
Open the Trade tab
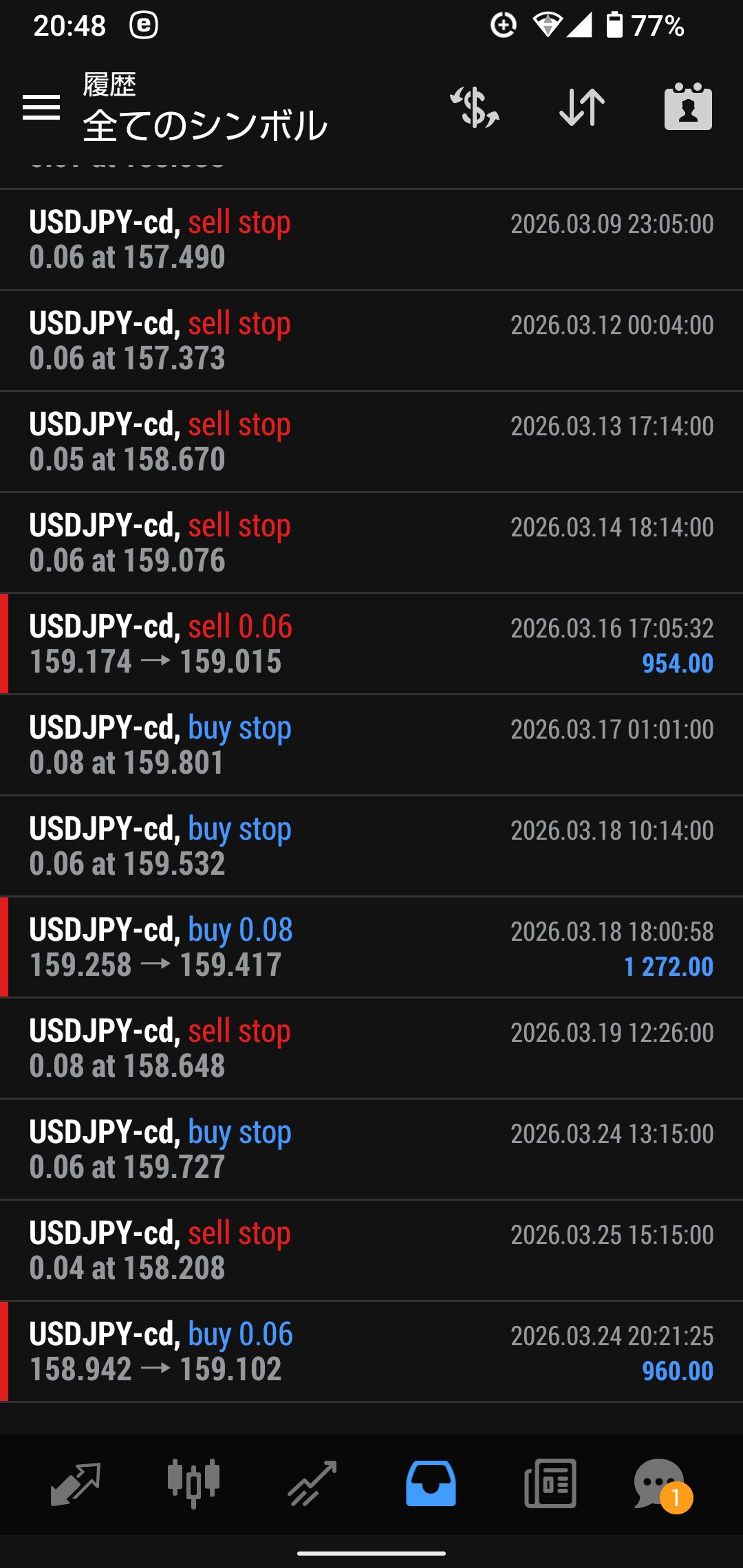pos(312,1483)
